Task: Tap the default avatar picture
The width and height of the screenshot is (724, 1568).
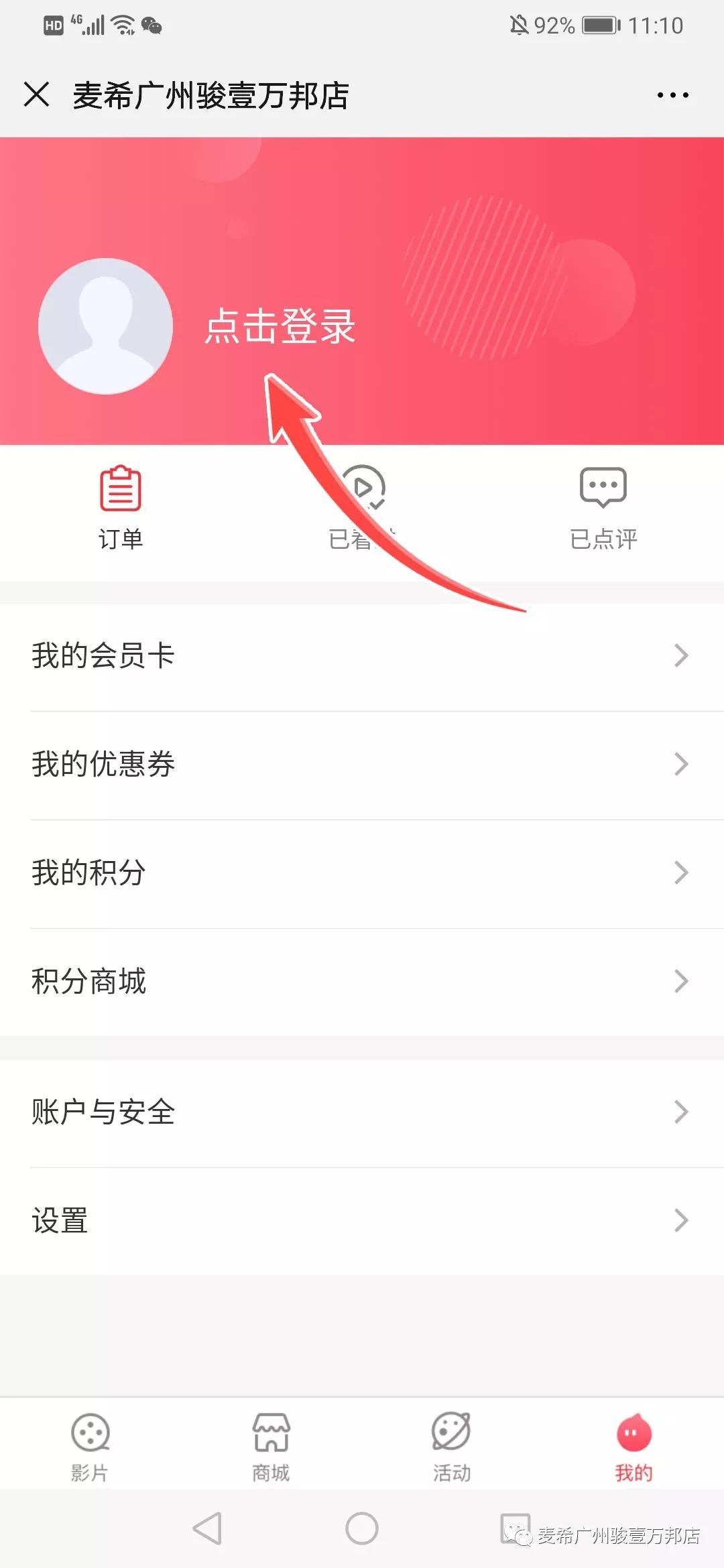Action: tap(105, 326)
